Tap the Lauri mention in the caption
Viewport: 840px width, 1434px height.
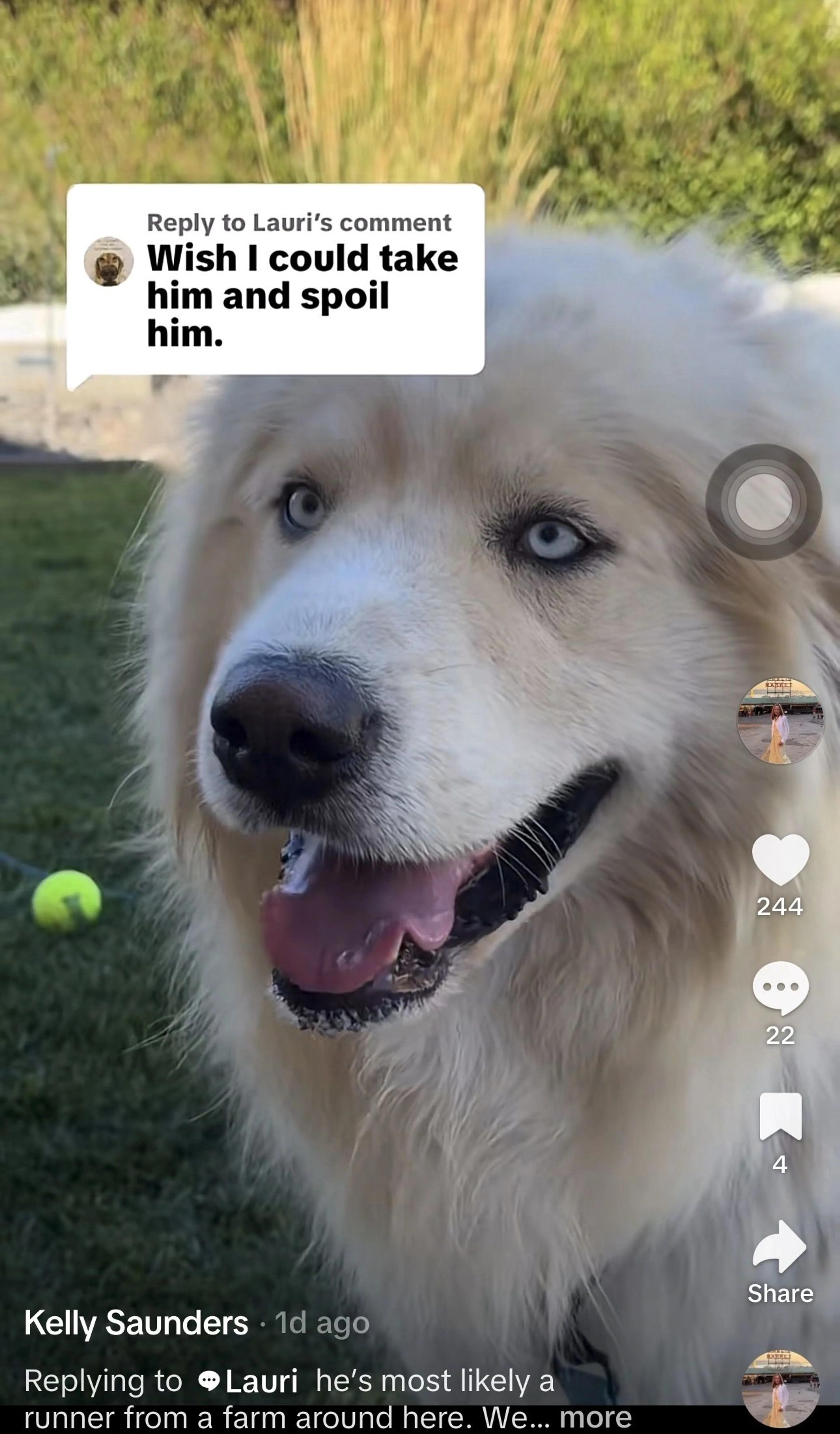click(x=261, y=1381)
